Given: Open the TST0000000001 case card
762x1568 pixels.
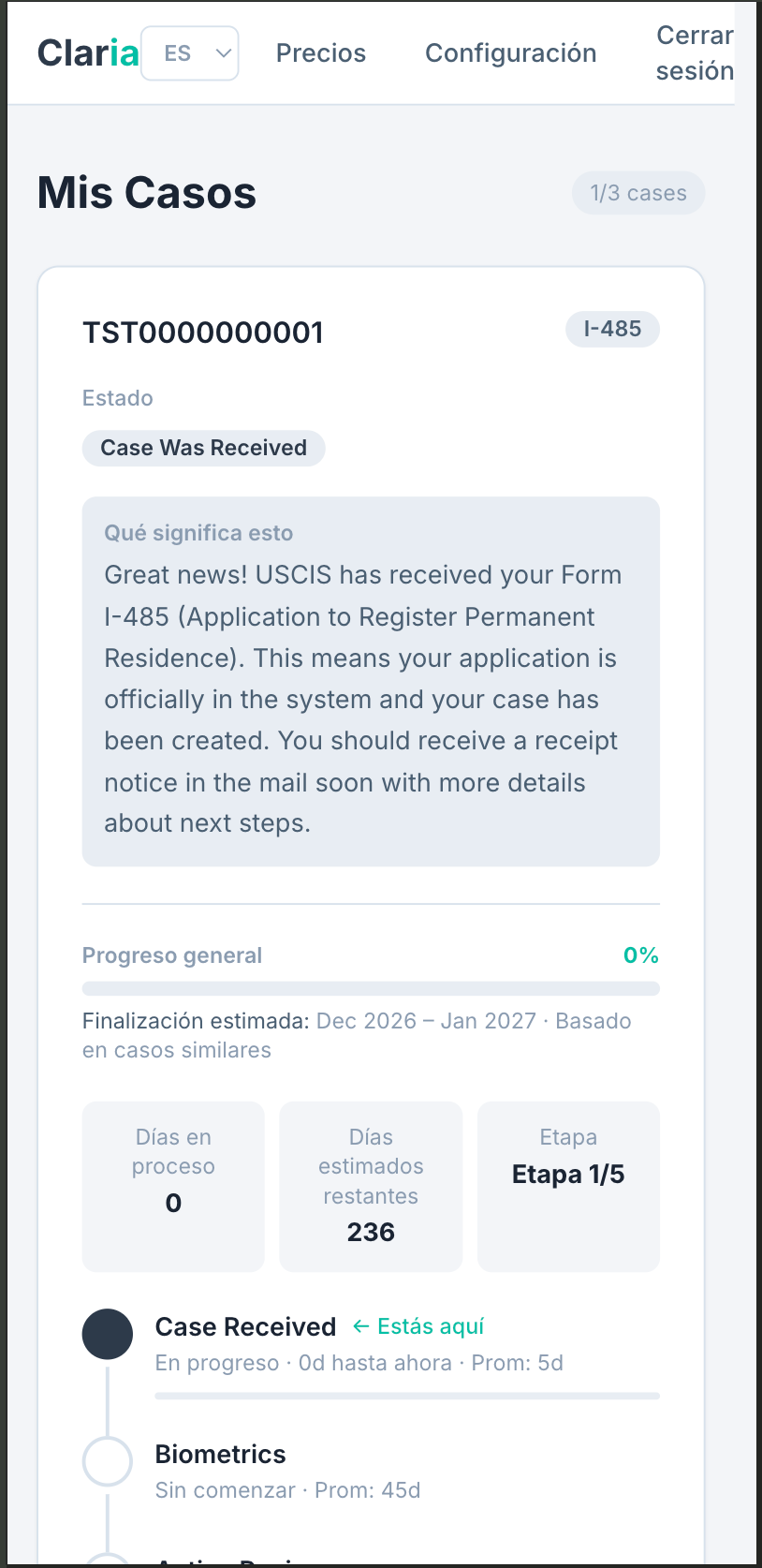Looking at the screenshot, I should coord(203,333).
